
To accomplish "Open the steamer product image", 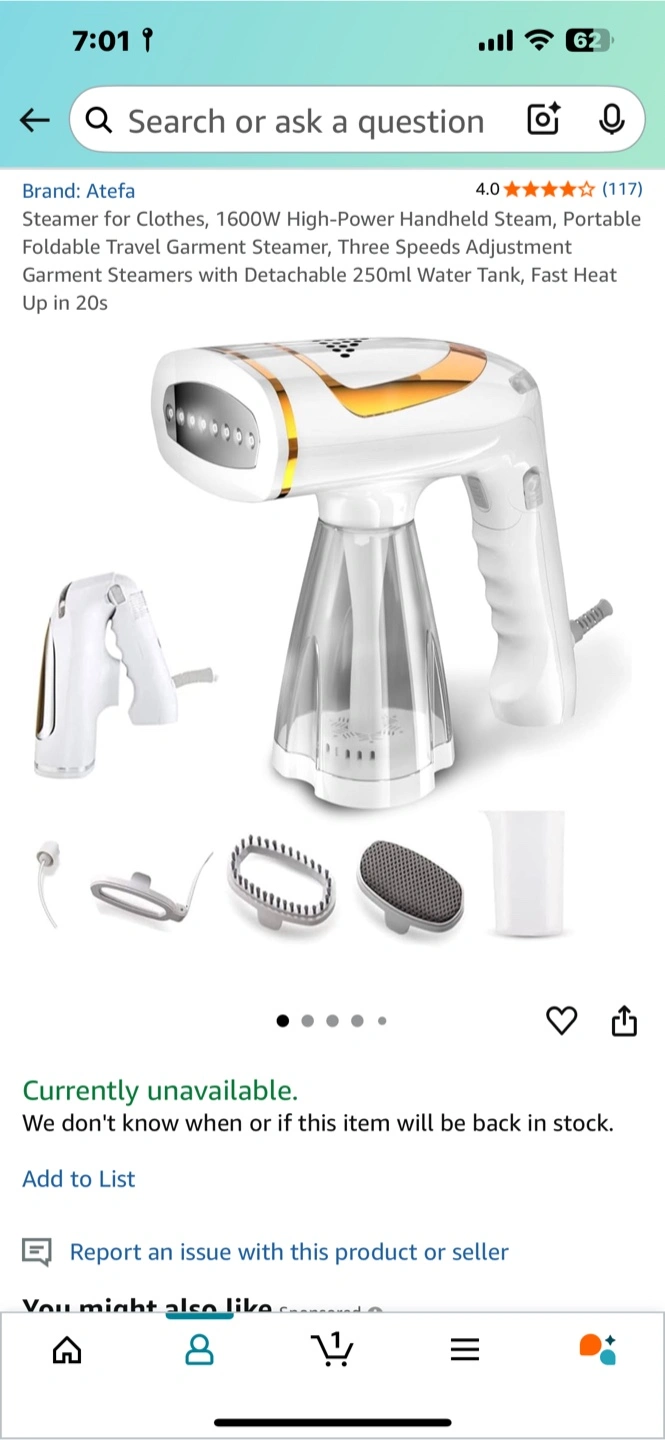I will tap(332, 640).
